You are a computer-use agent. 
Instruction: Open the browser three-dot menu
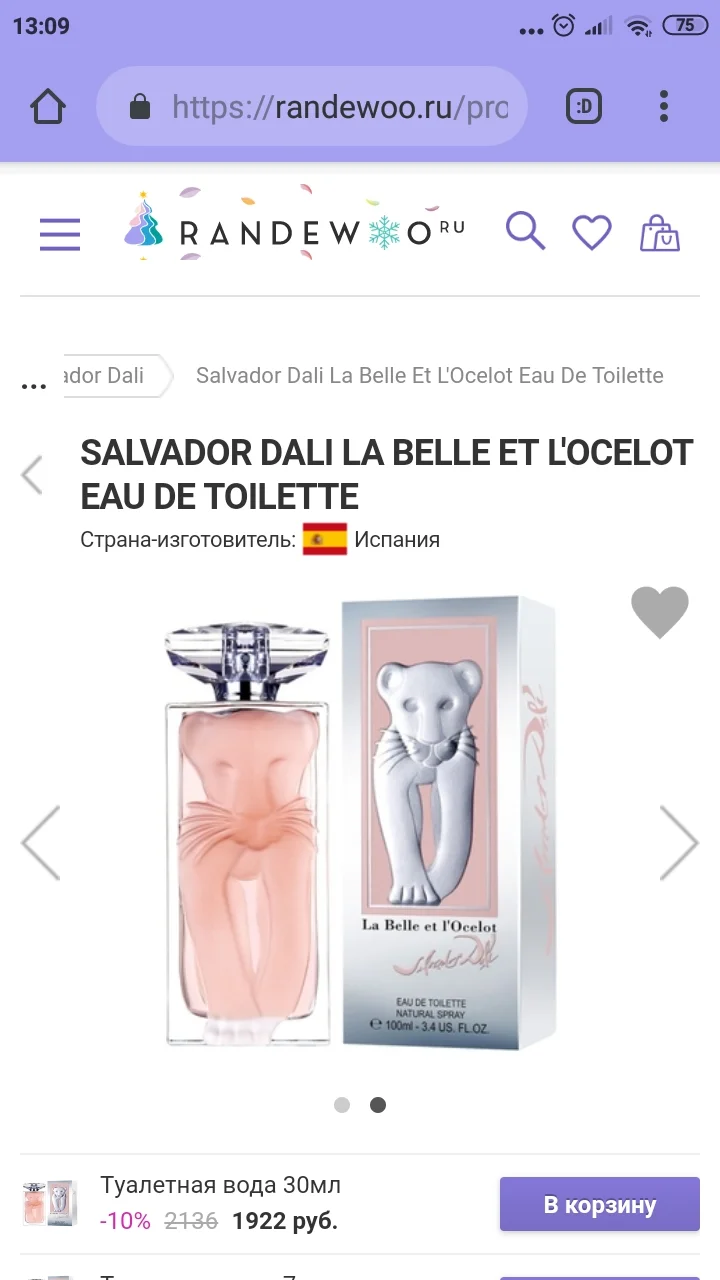pos(664,106)
